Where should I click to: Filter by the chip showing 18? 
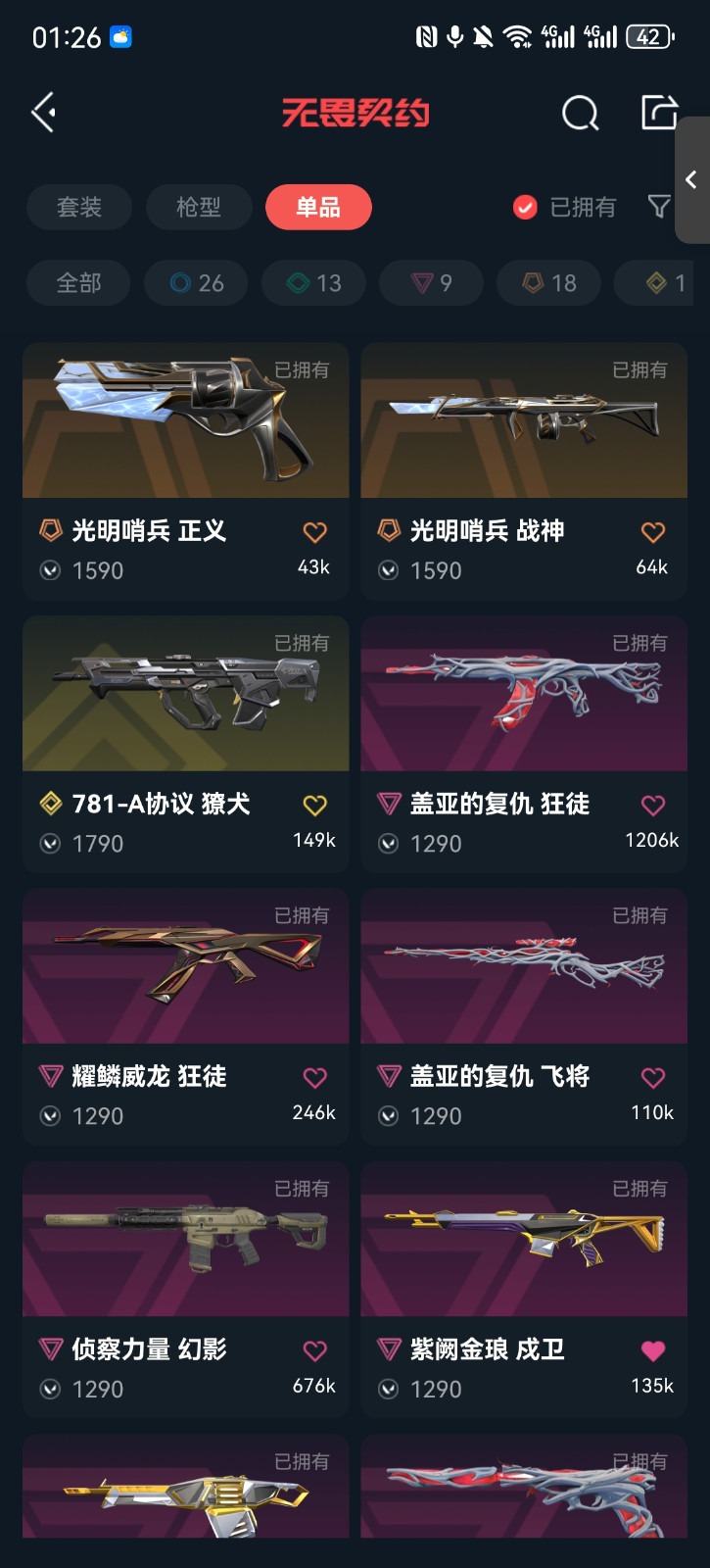coord(548,283)
